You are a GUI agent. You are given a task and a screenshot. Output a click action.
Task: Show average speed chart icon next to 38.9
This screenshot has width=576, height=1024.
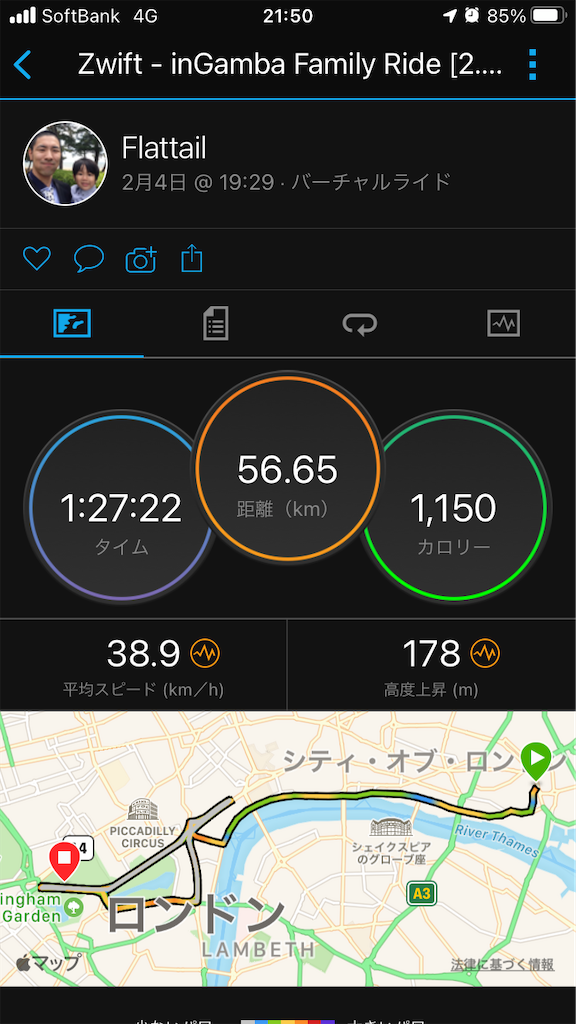pyautogui.click(x=205, y=653)
